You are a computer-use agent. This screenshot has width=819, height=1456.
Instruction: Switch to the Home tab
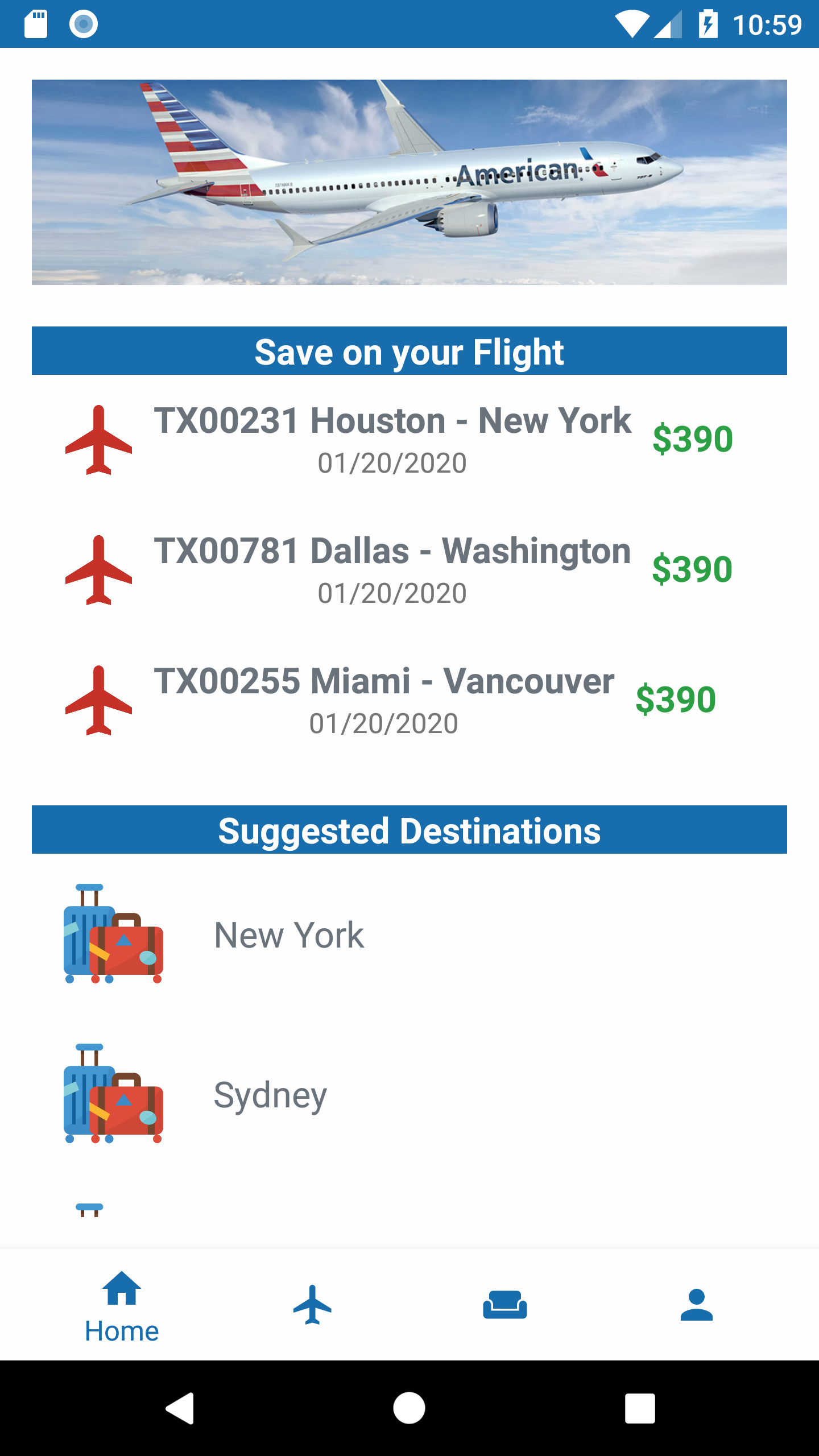click(122, 1306)
